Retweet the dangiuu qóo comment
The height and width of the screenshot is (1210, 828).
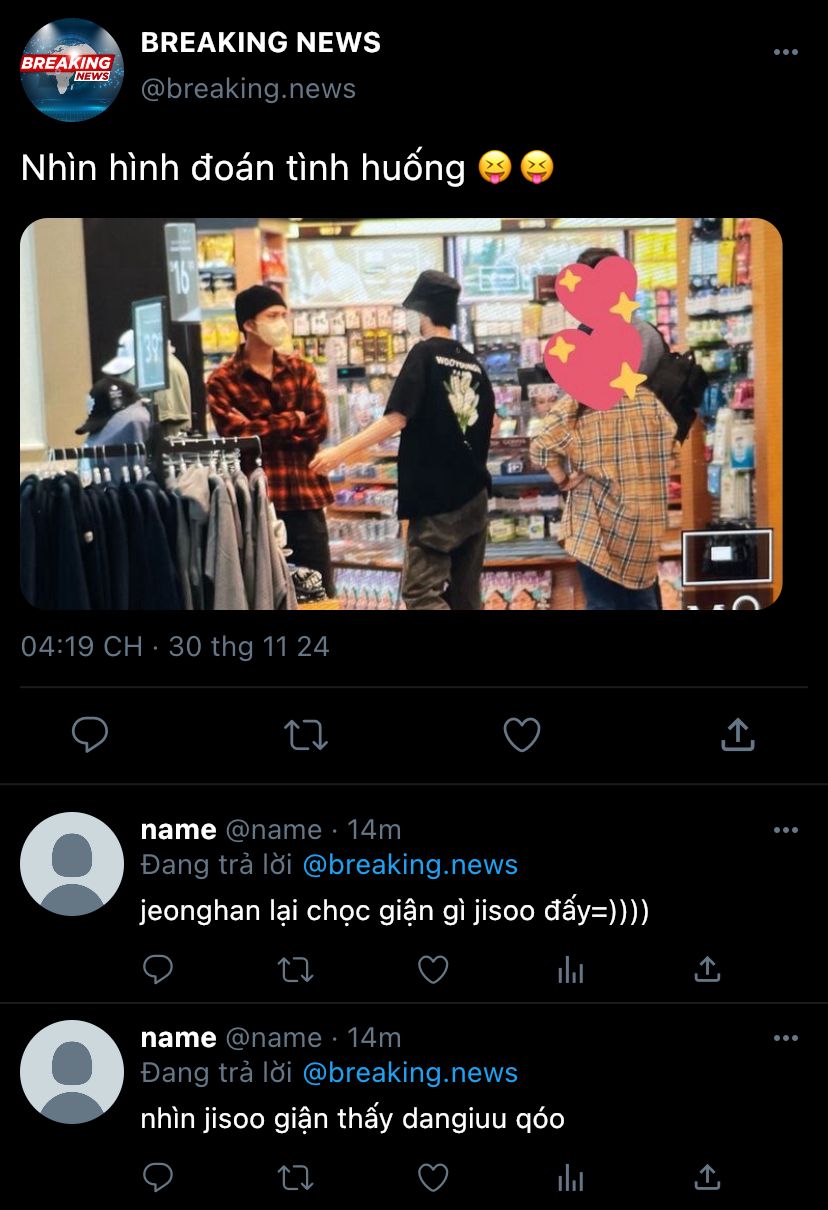point(295,1177)
